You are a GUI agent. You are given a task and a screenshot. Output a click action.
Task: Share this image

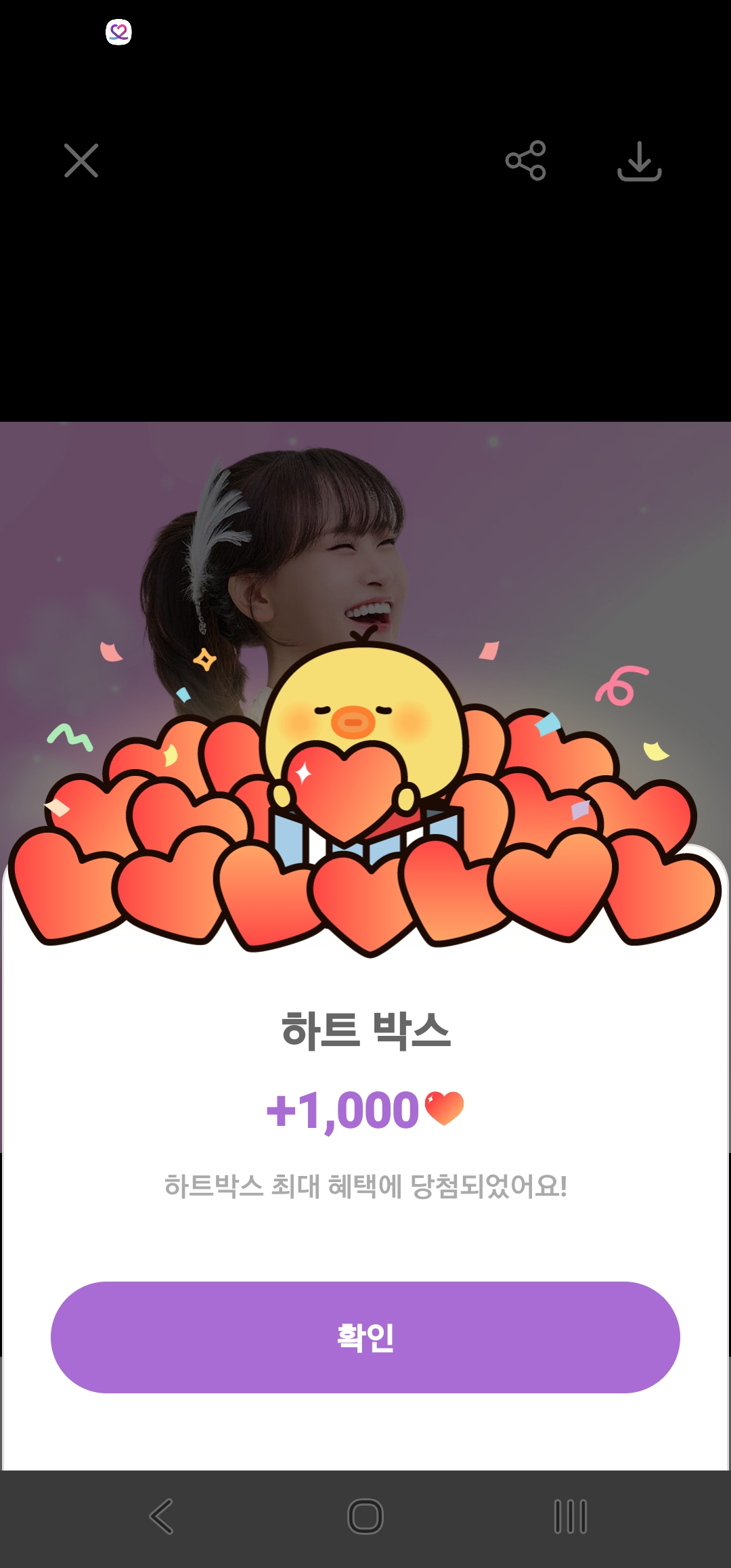tap(525, 160)
